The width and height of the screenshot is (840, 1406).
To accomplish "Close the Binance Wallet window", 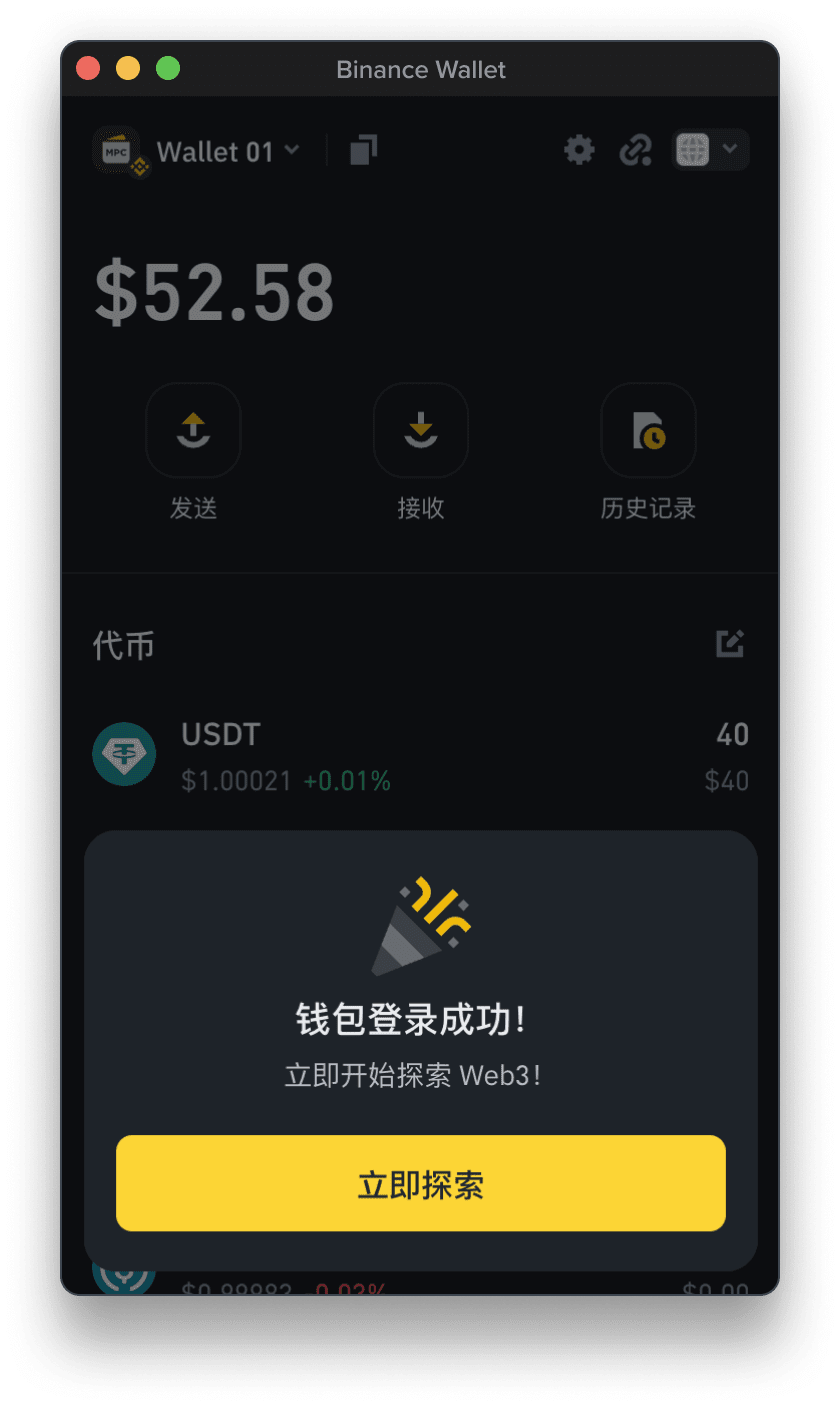I will tap(88, 69).
